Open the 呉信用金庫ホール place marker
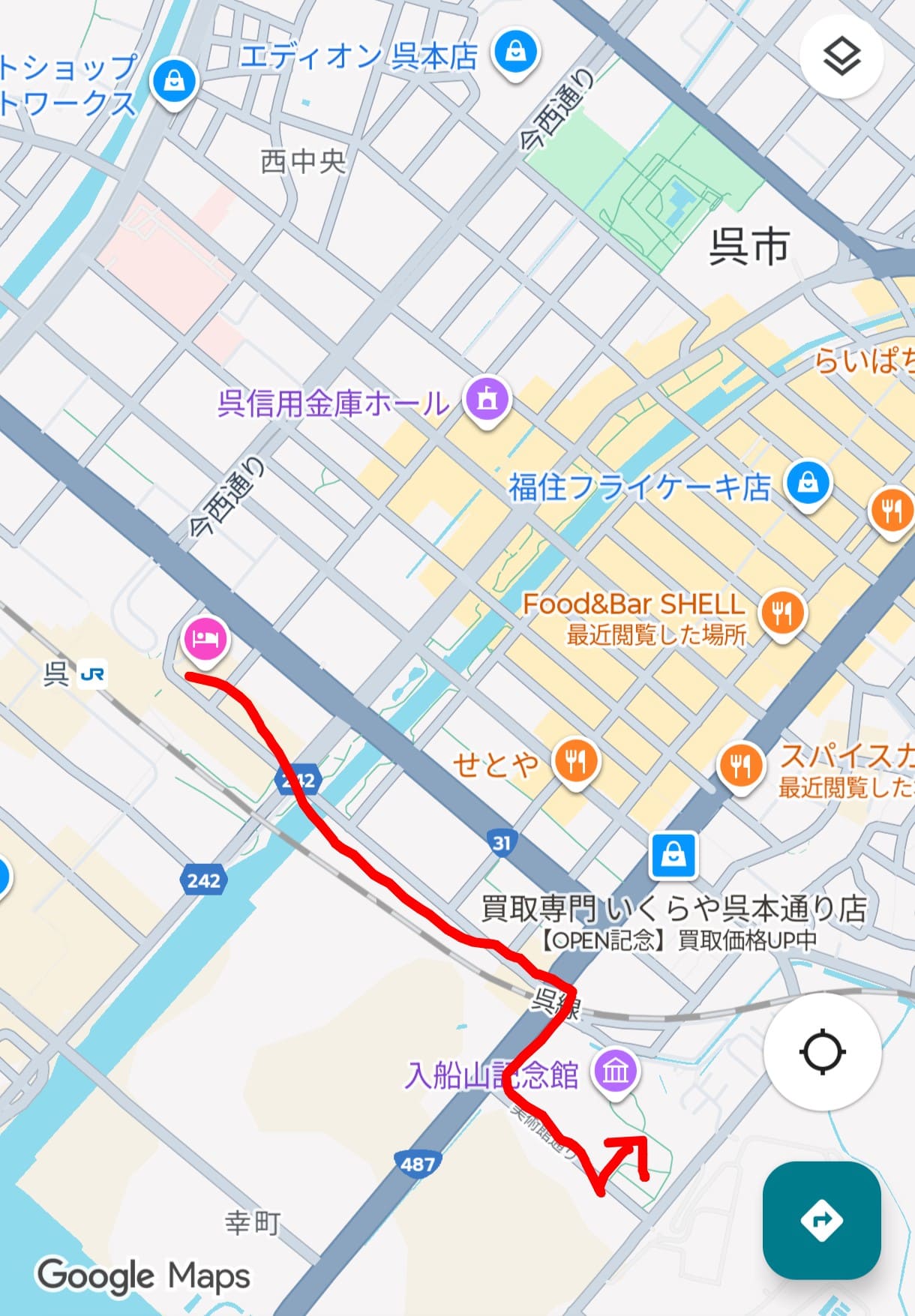The width and height of the screenshot is (915, 1316). [x=487, y=400]
